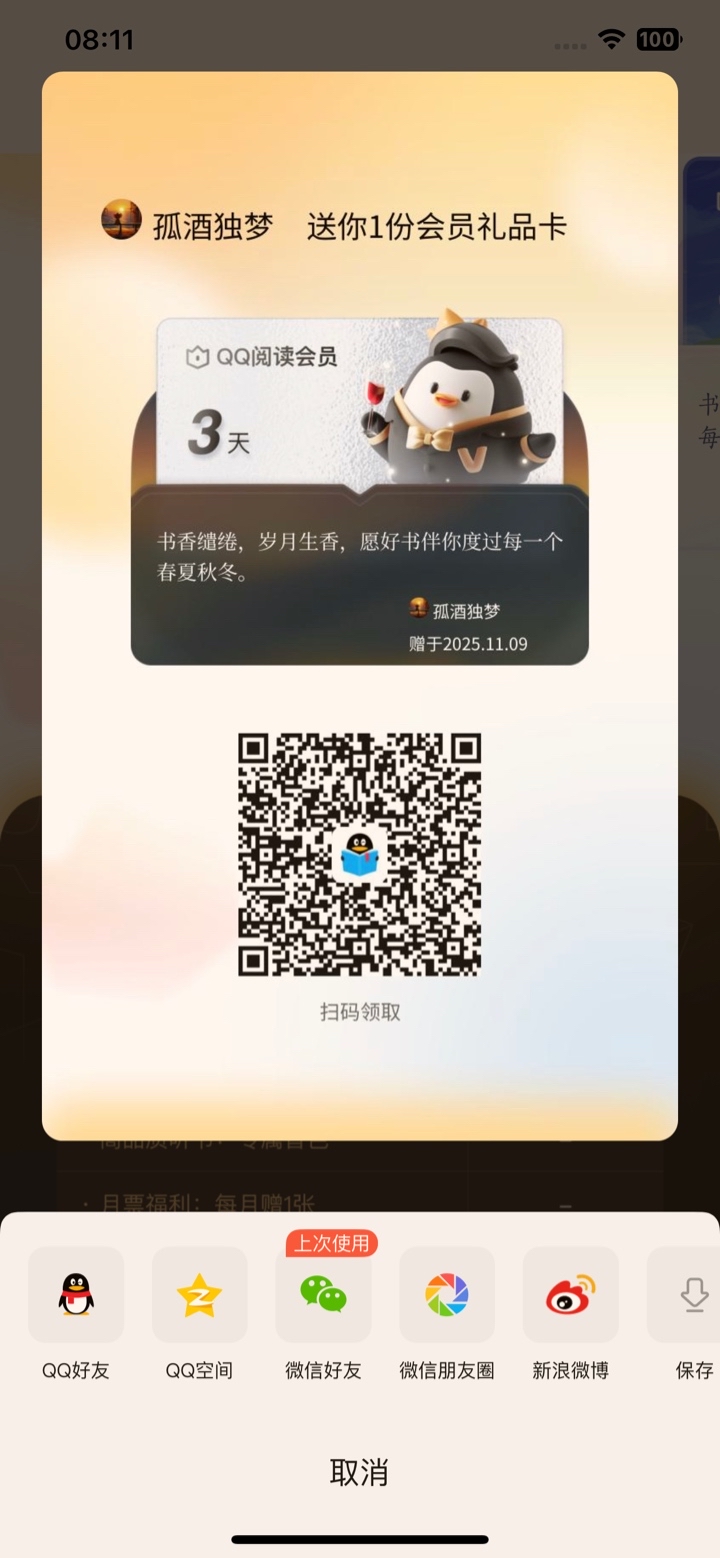
Task: Tap 取消 to dismiss the share sheet
Action: (x=359, y=1472)
